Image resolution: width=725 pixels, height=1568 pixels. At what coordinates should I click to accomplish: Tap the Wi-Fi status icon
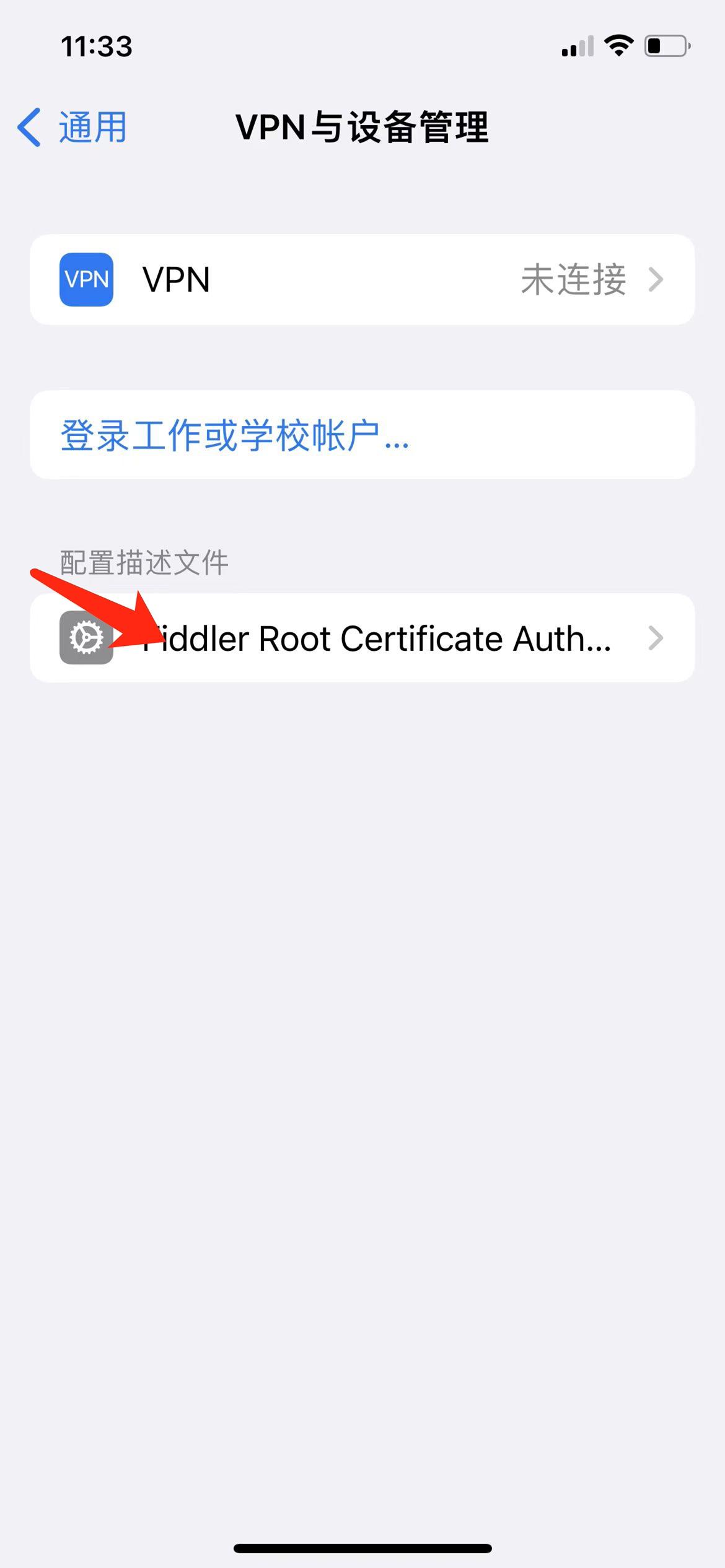[618, 46]
